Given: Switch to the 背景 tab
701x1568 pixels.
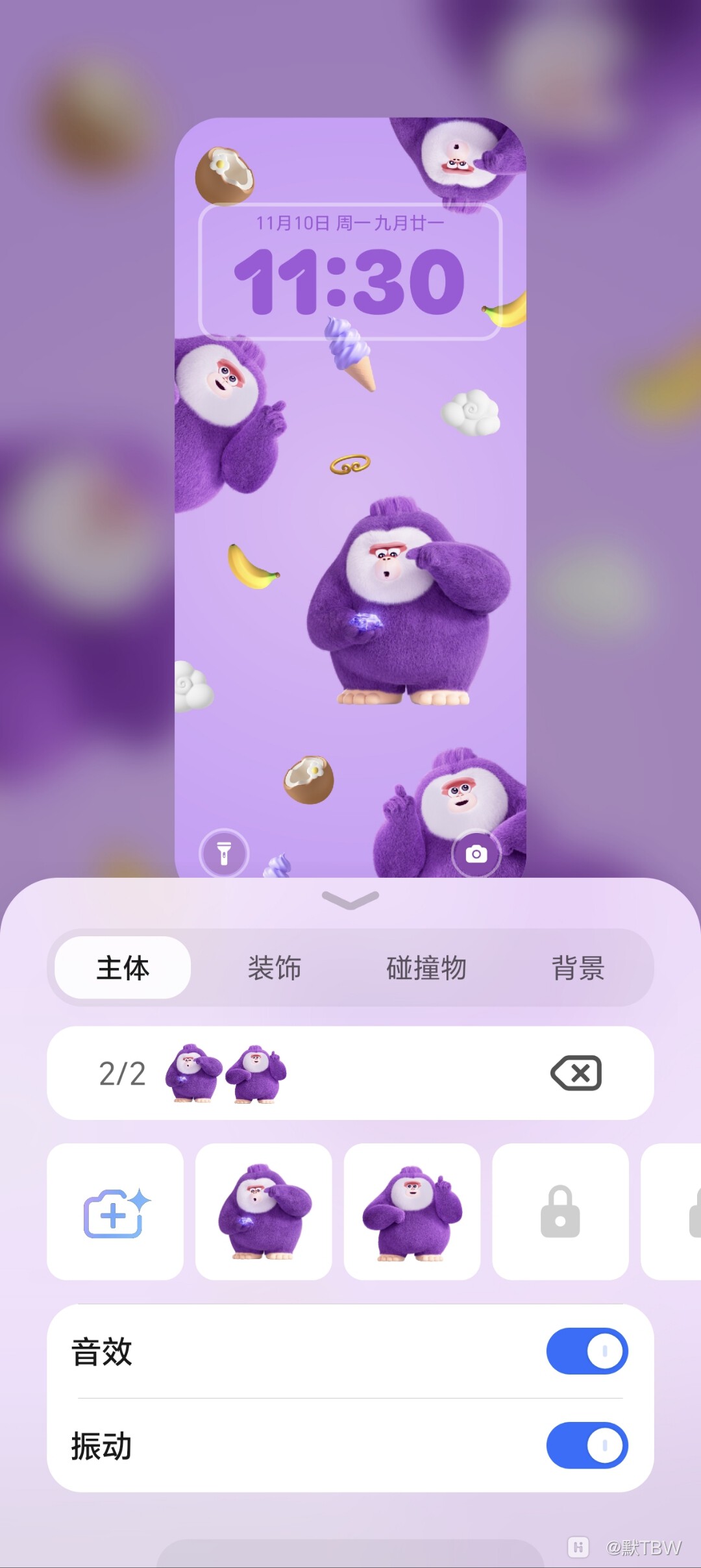Looking at the screenshot, I should tap(578, 968).
